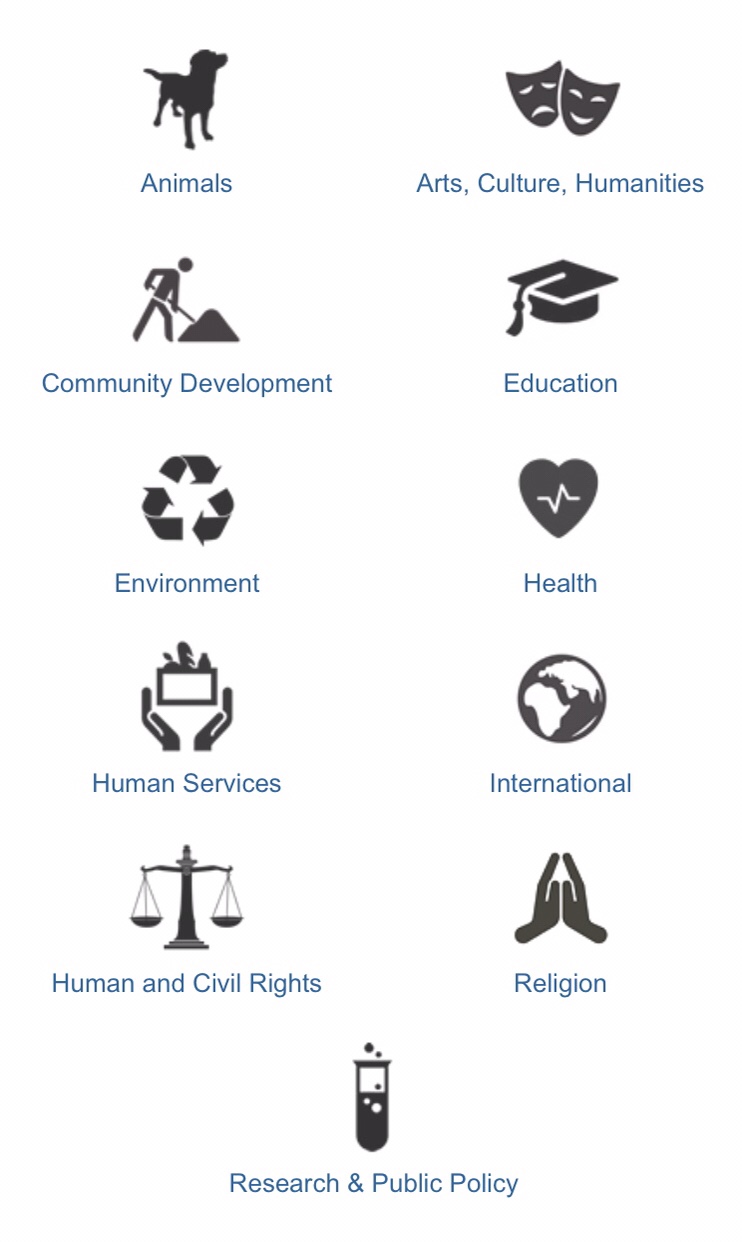742x1242 pixels.
Task: Browse Arts, Culture, Humanities charities
Action: [560, 183]
